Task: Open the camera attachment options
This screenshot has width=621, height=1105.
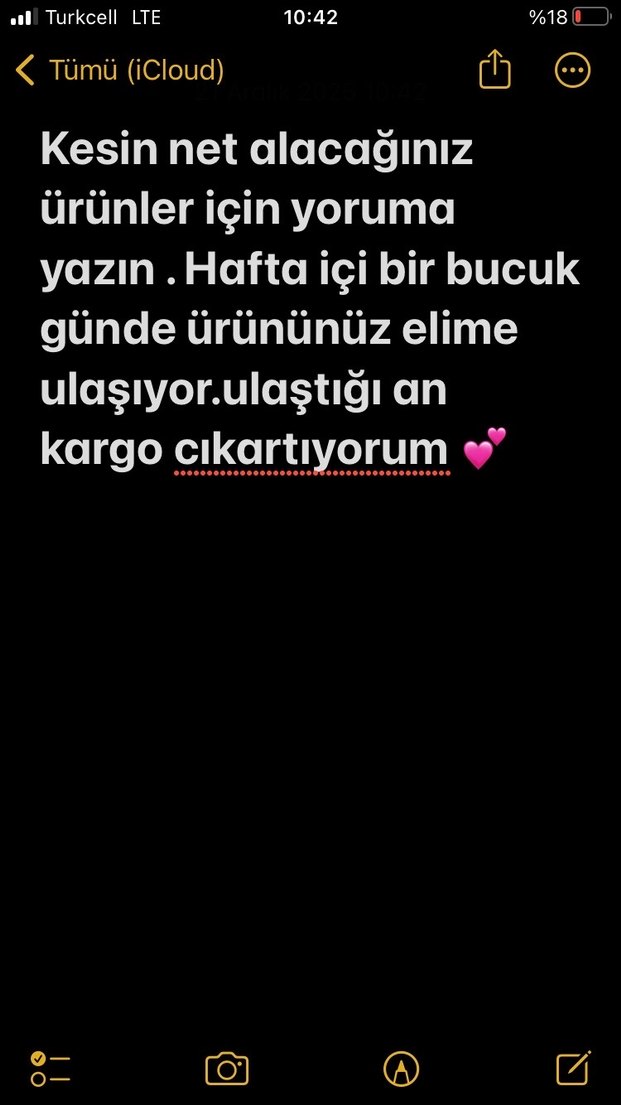Action: click(x=227, y=1068)
